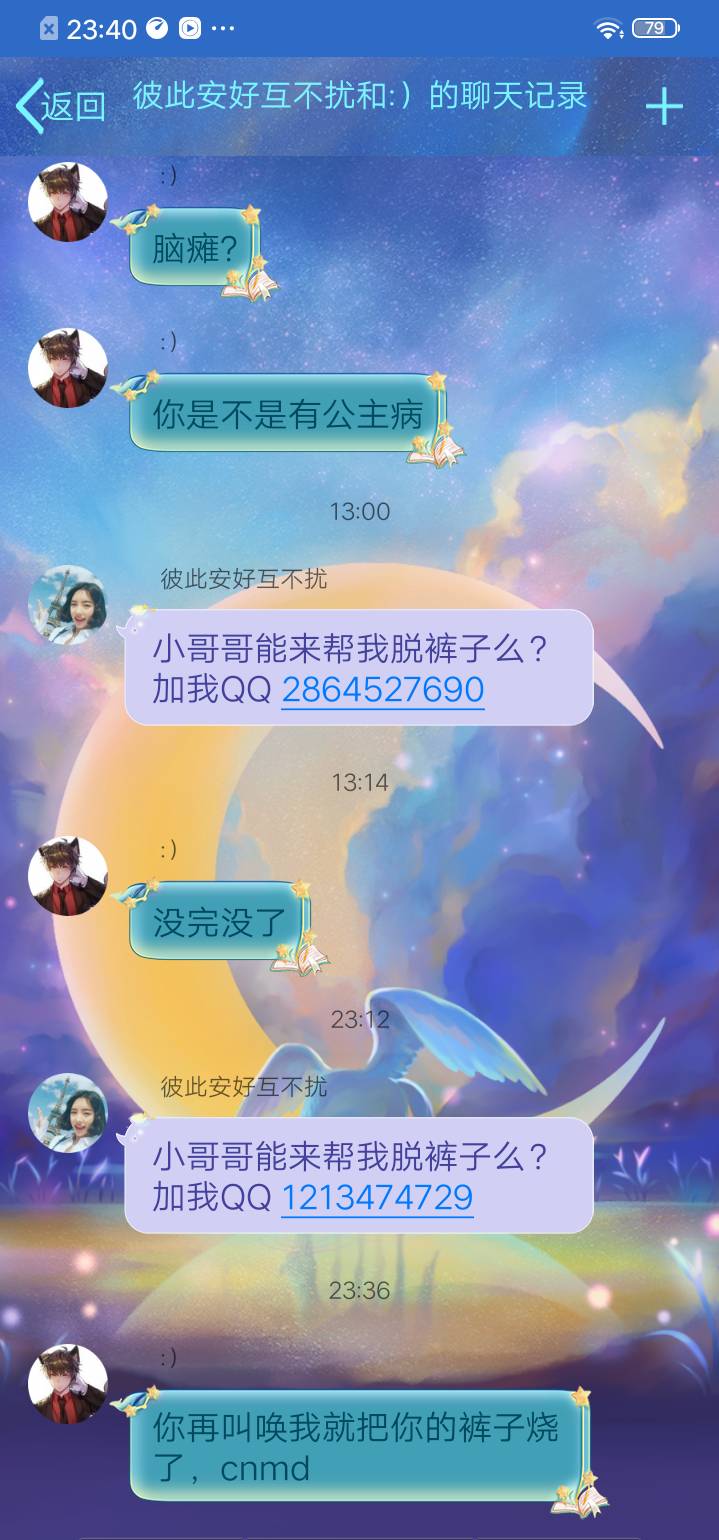This screenshot has height=1540, width=719.
Task: Open 彼此安好互不扰 avatar above the 13:14 timestamp
Action: pos(68,606)
